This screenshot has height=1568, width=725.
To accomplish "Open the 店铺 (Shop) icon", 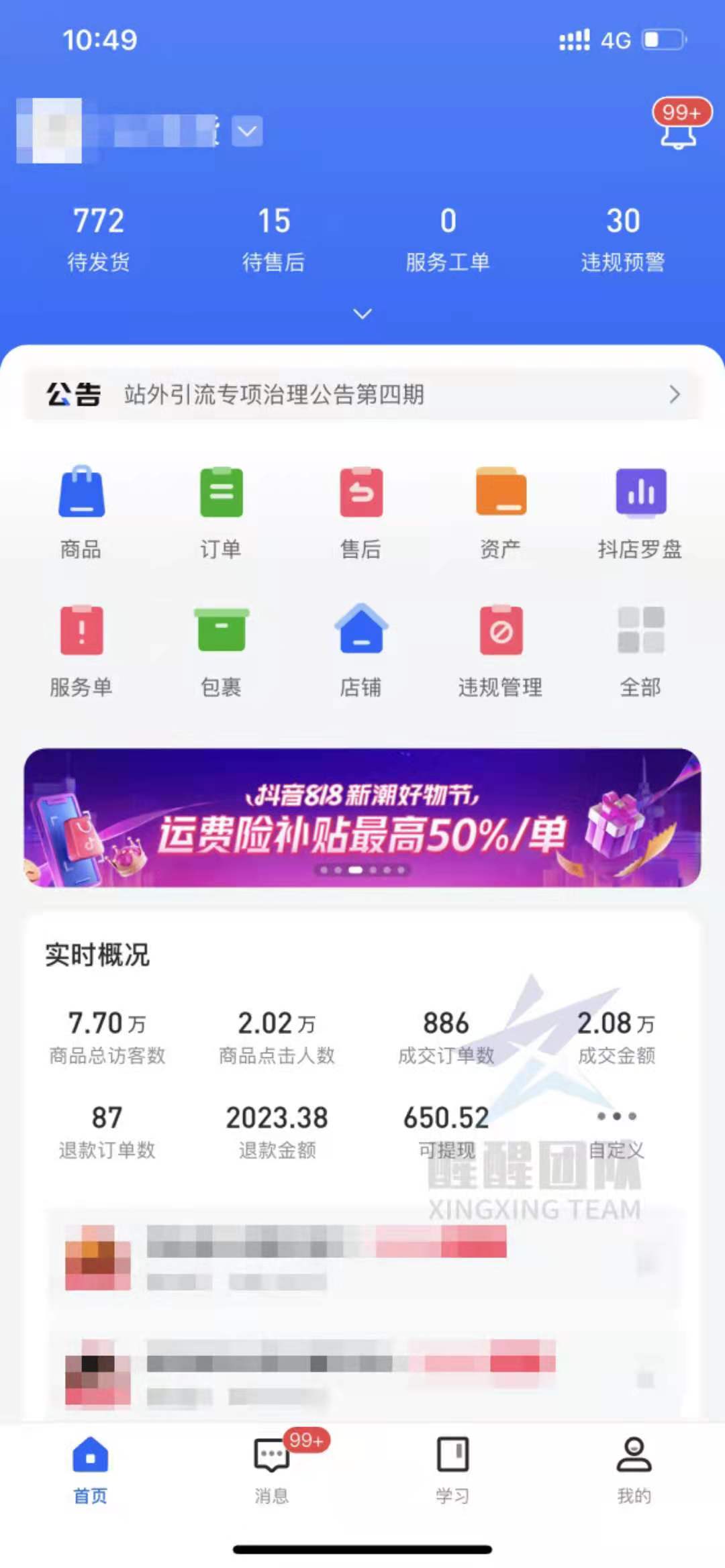I will pyautogui.click(x=361, y=646).
